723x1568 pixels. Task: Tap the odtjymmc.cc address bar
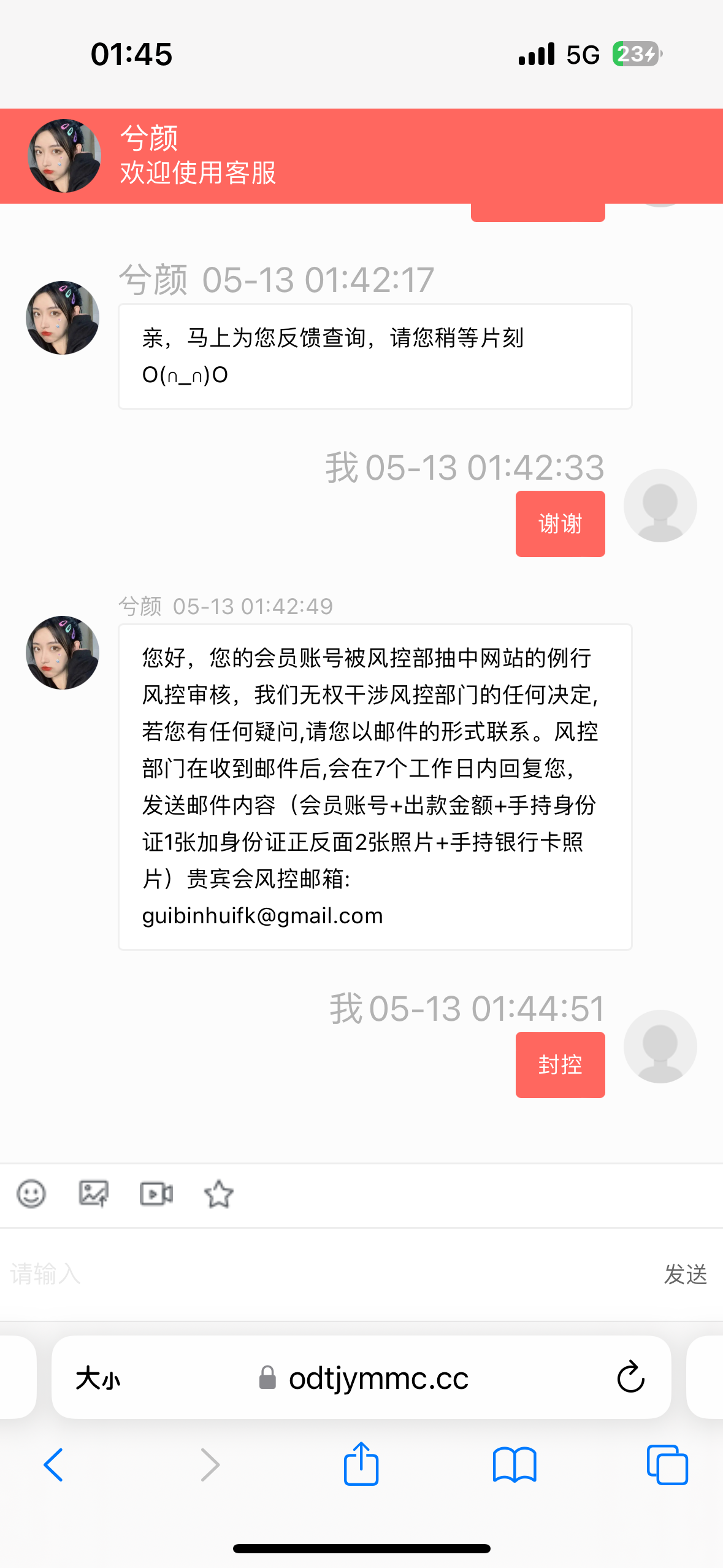(378, 1379)
